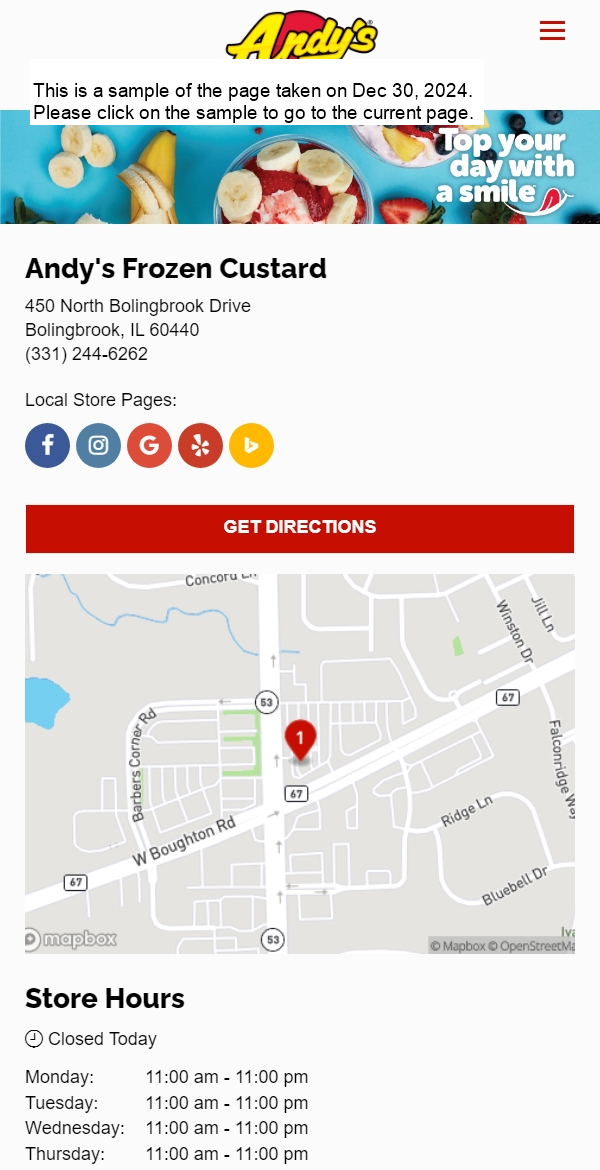
Task: Tap the Get Directions button
Action: click(x=300, y=528)
